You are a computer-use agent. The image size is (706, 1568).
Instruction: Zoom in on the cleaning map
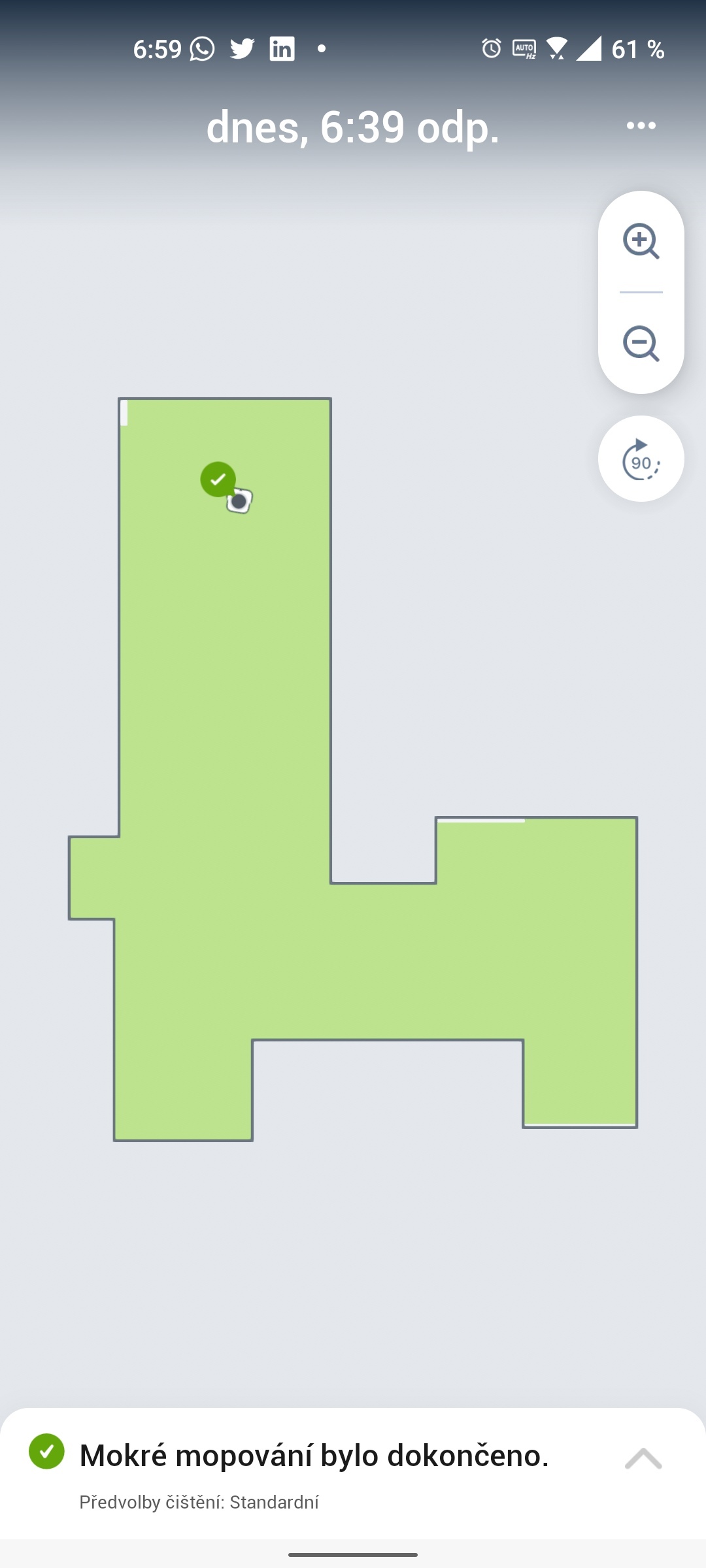click(x=641, y=241)
